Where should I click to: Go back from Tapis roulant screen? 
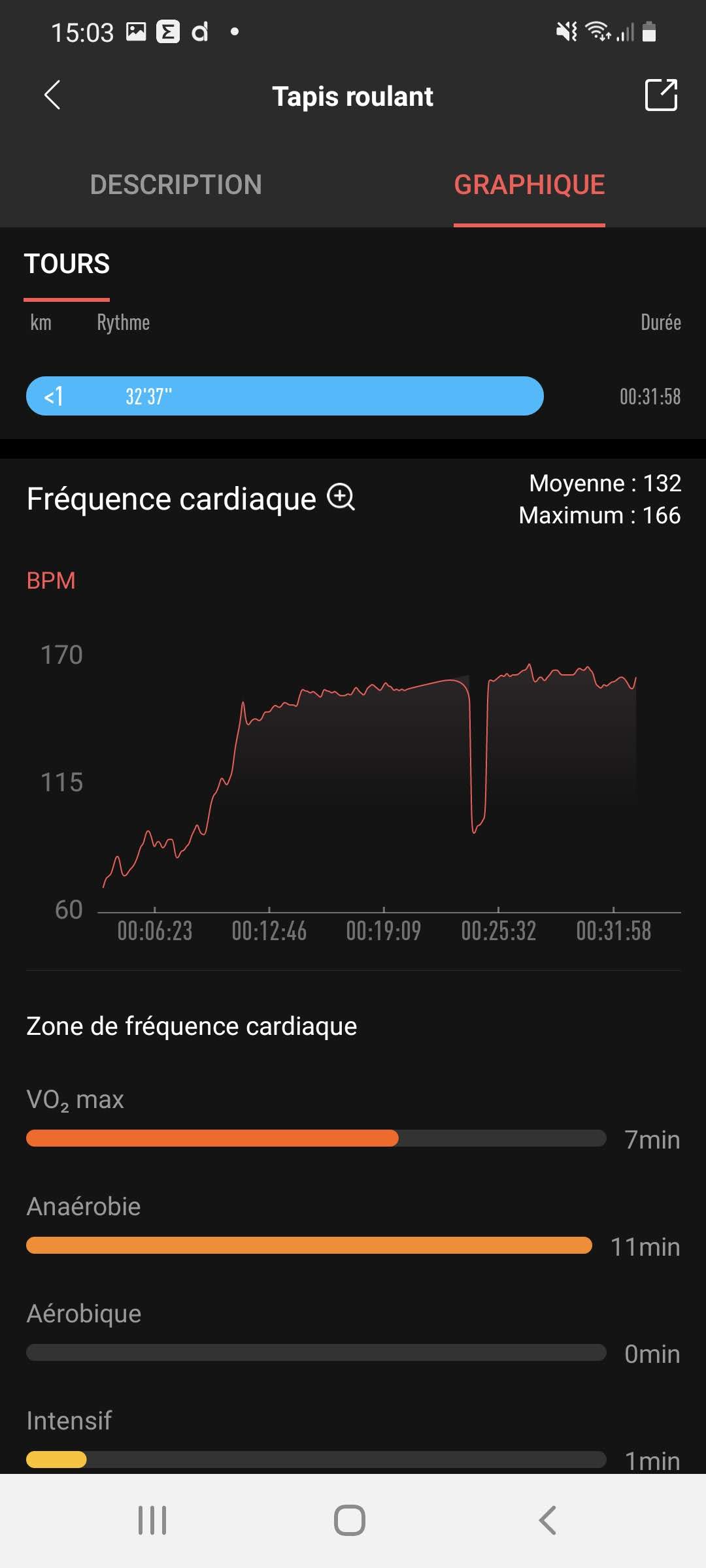click(52, 95)
